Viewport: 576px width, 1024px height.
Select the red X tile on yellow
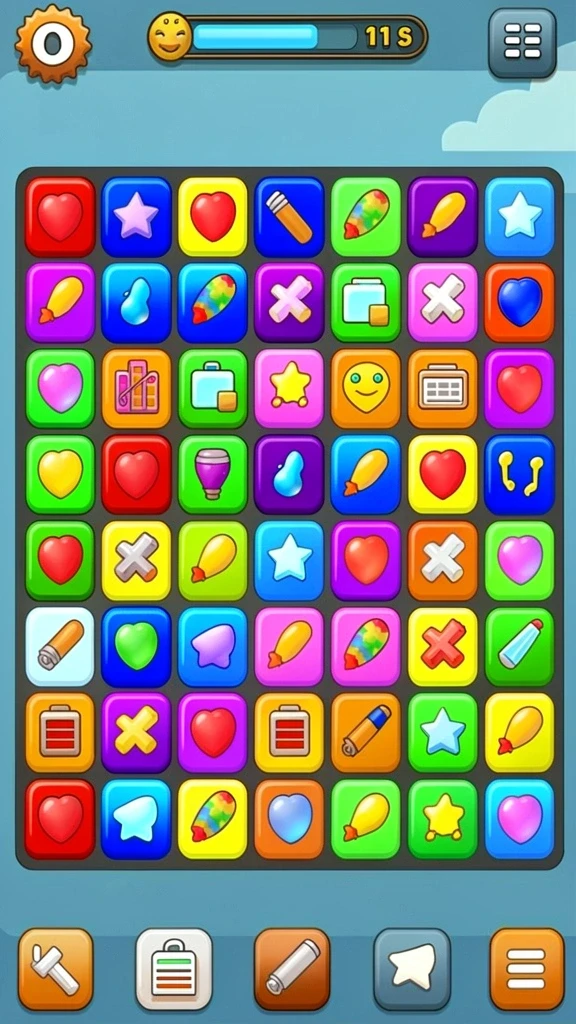[x=443, y=647]
